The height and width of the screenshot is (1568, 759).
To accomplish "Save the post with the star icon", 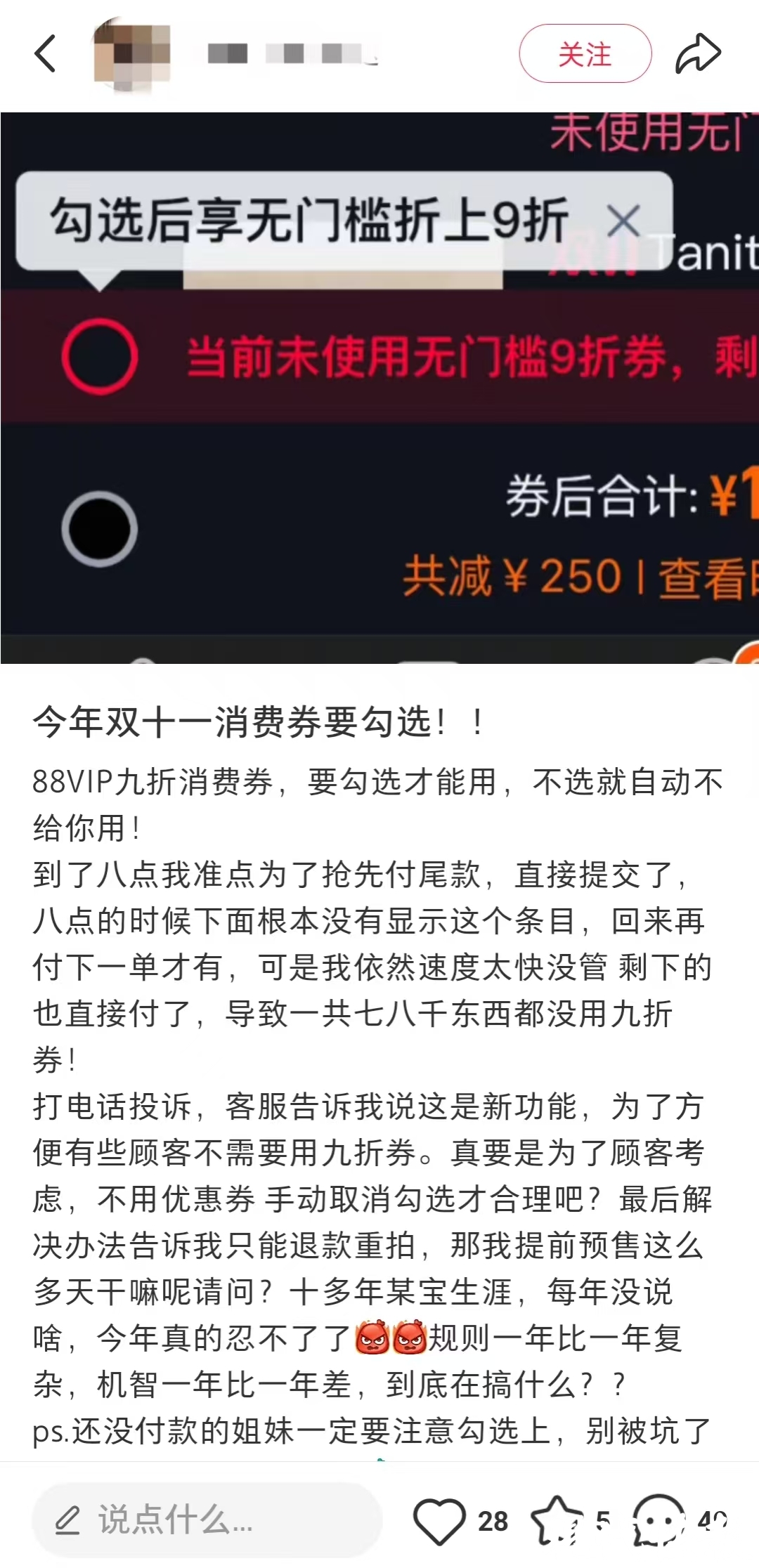I will (557, 1521).
